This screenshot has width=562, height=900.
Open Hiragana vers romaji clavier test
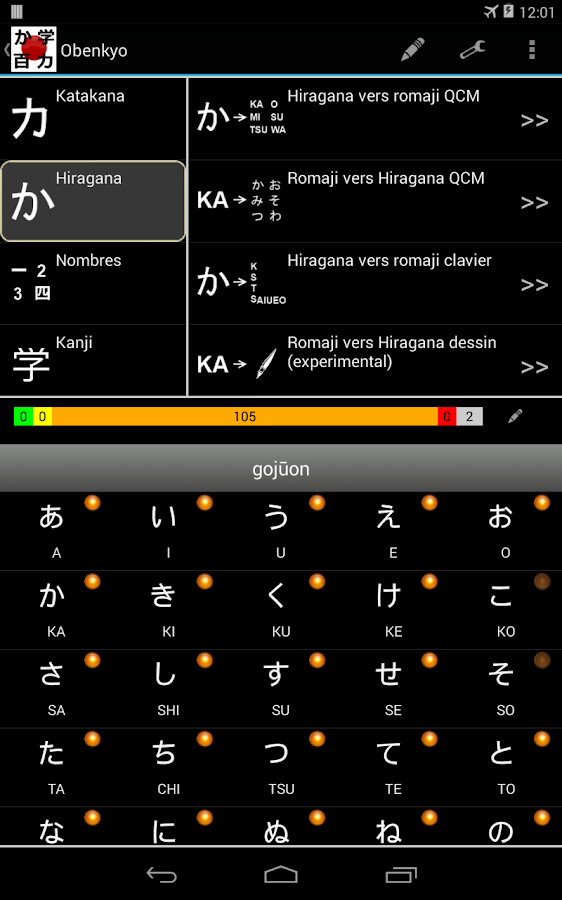tap(375, 284)
